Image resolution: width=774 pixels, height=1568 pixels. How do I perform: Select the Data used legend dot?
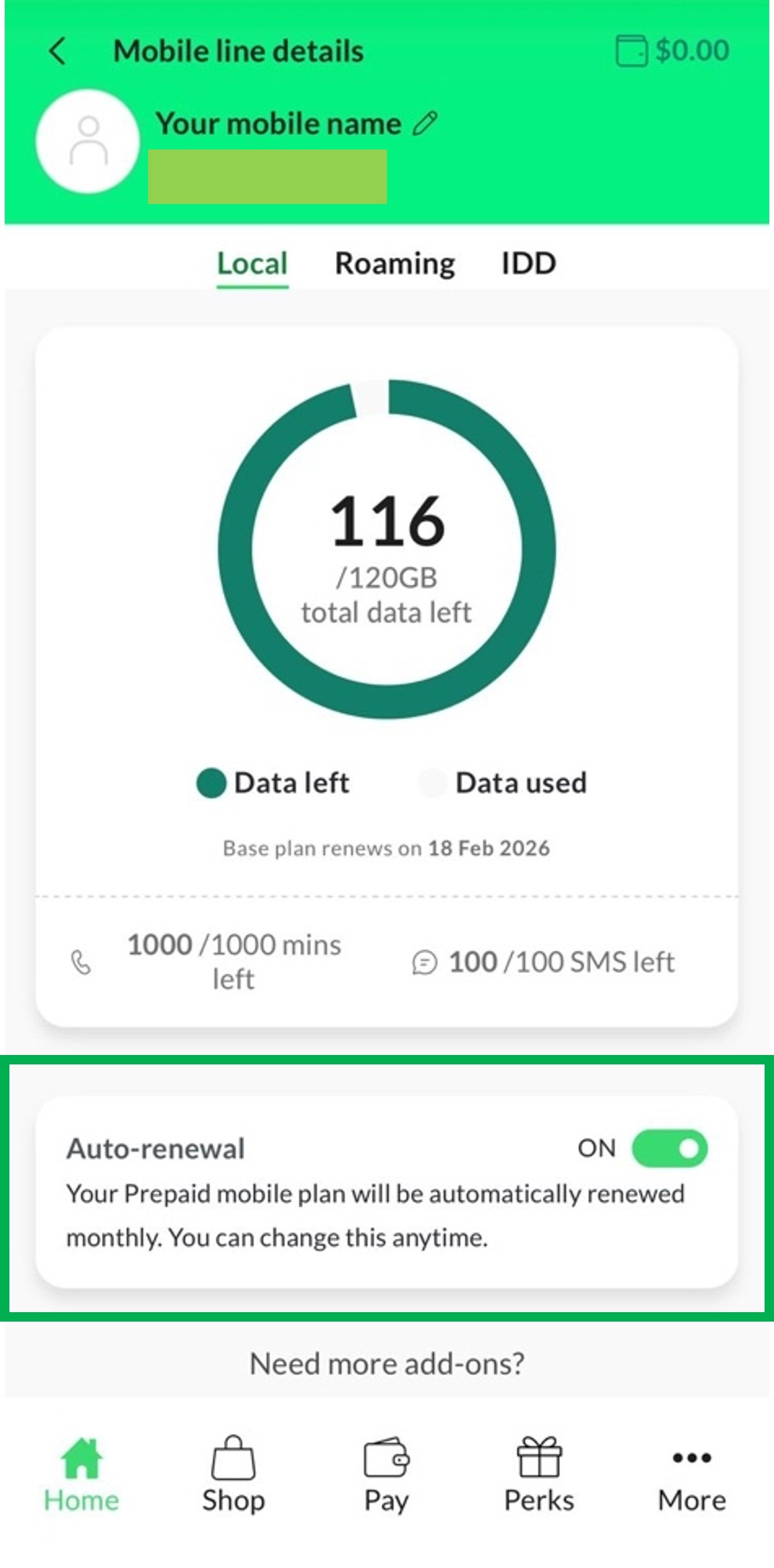point(433,783)
